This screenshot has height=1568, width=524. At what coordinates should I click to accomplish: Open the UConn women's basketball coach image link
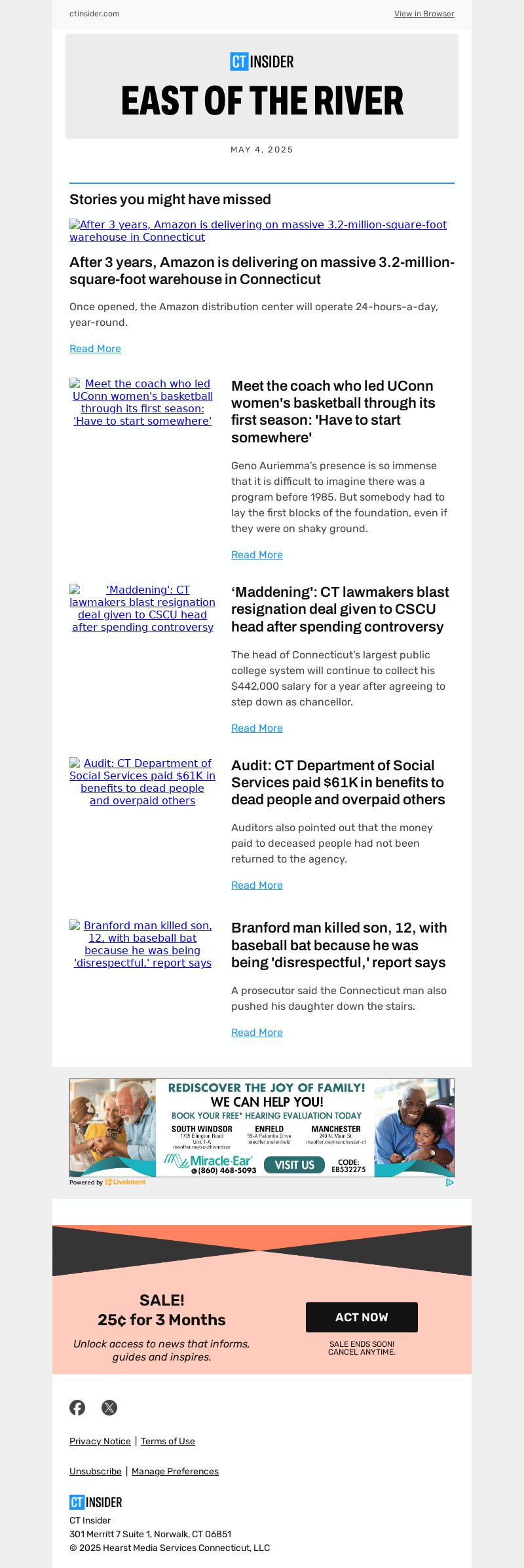[x=143, y=402]
